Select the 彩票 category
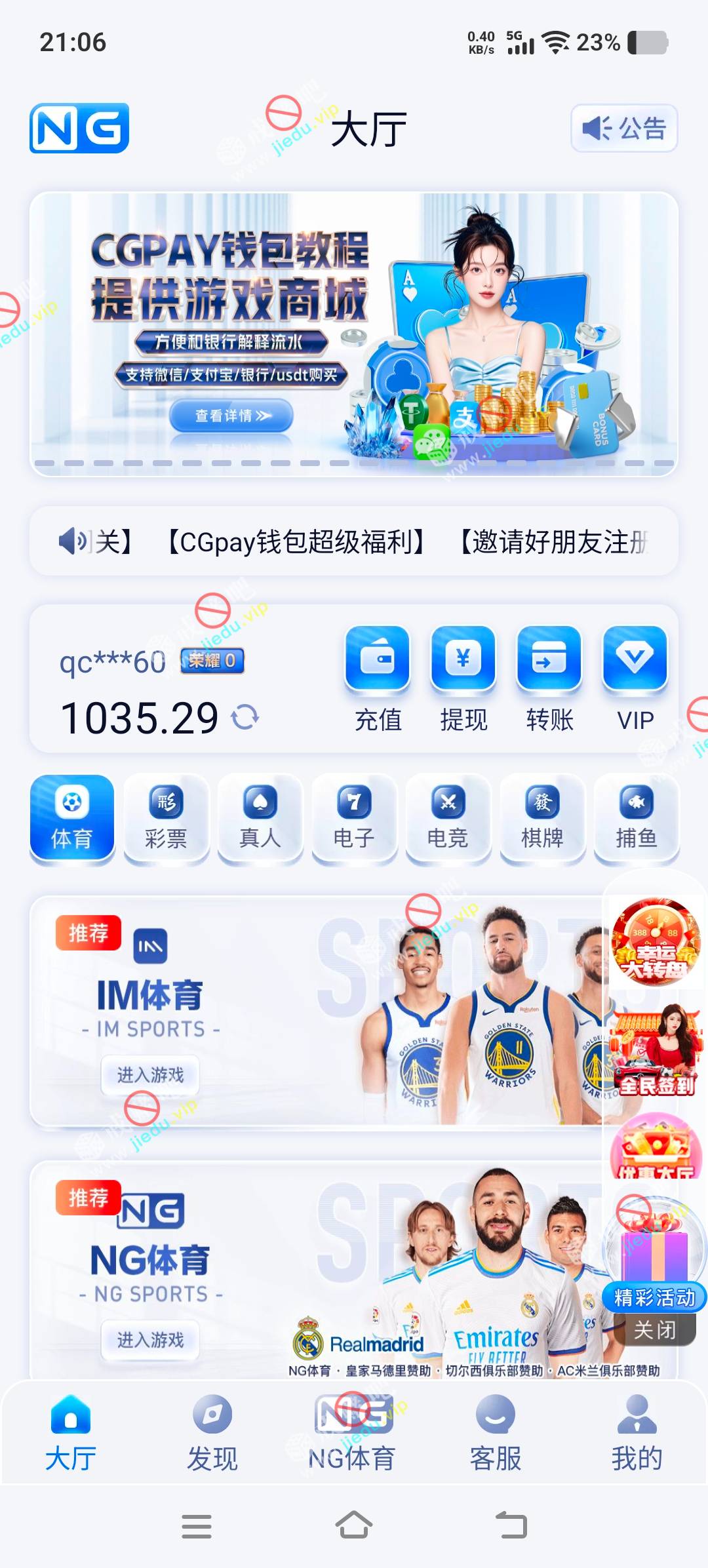 (x=166, y=818)
